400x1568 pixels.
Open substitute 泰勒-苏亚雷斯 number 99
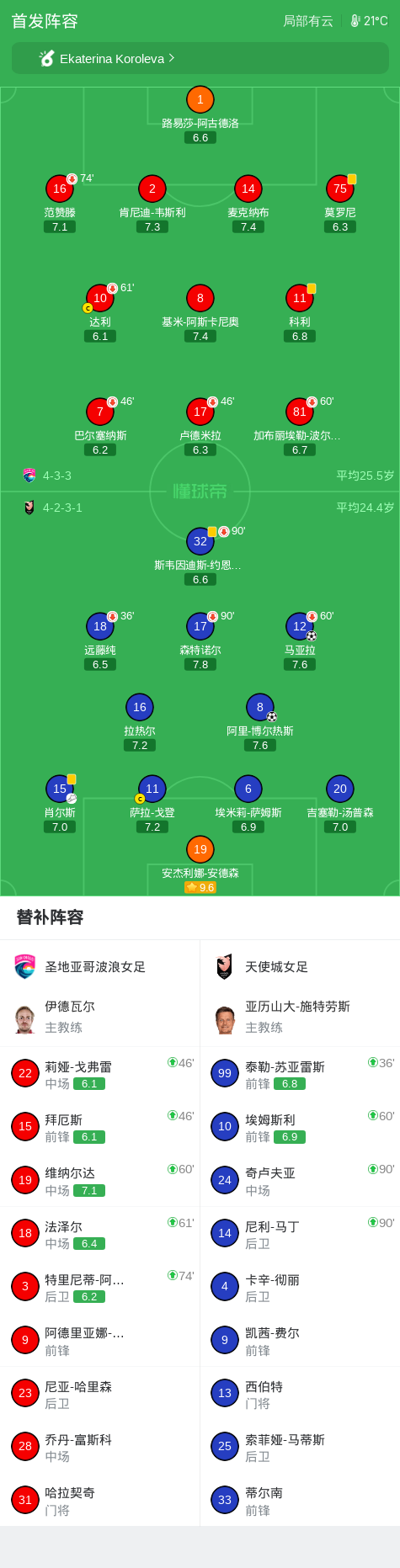point(300,1074)
